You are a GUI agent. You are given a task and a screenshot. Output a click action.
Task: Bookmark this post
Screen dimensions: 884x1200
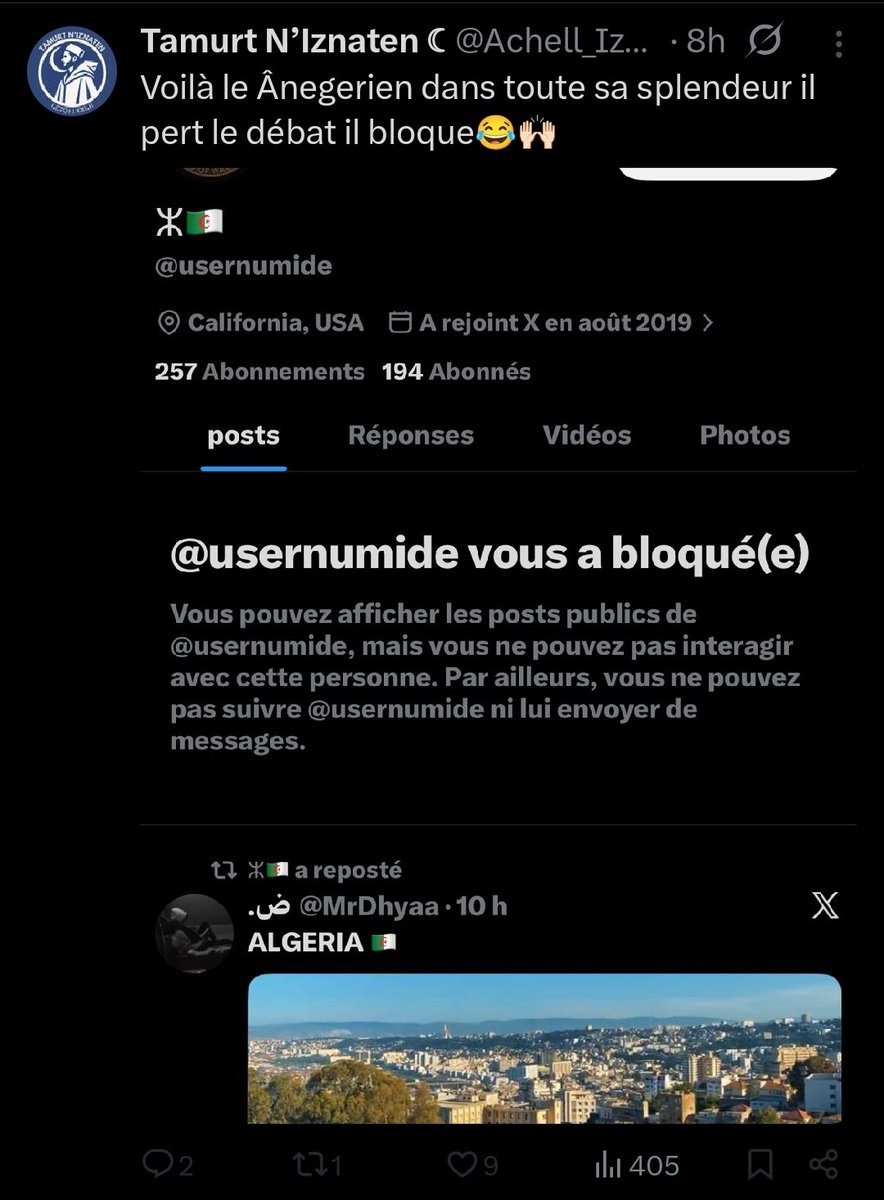coord(760,1164)
